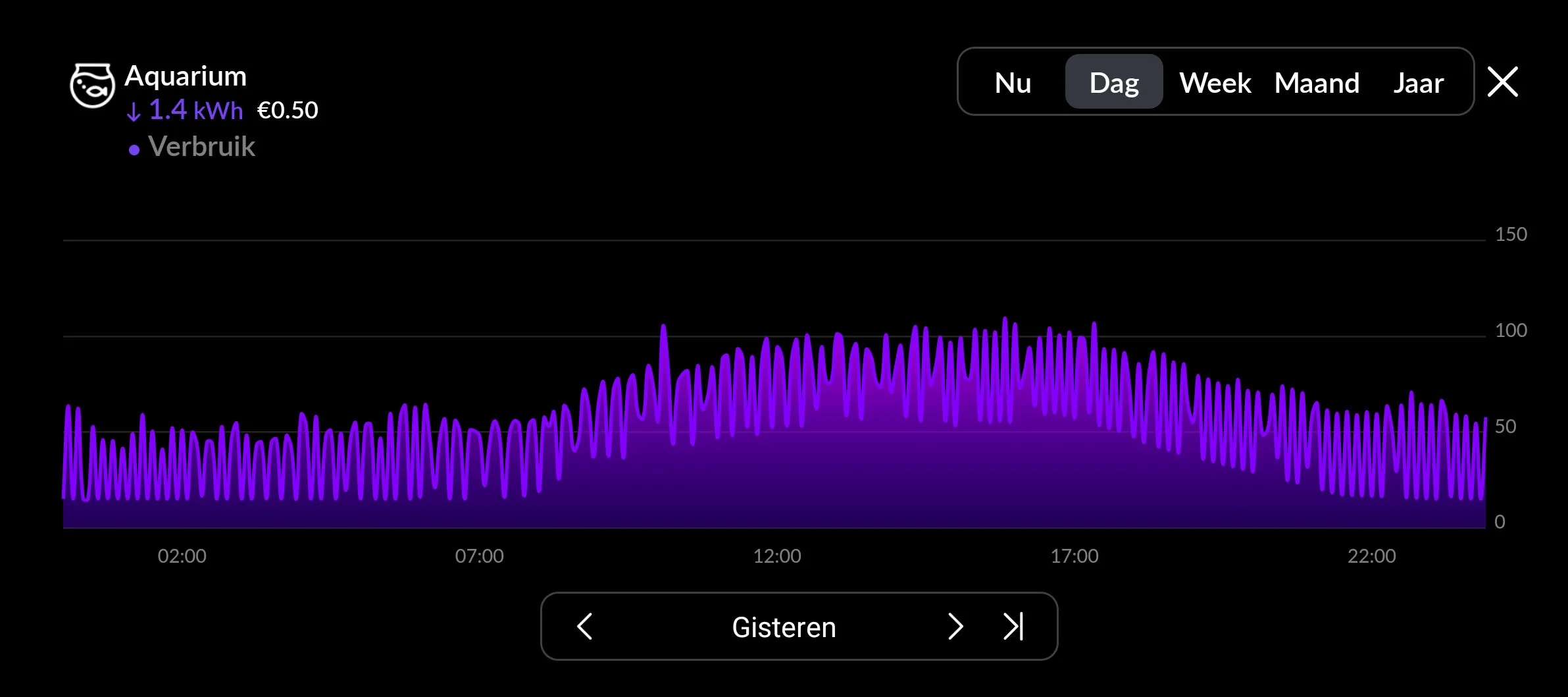Show the Maand overview
The height and width of the screenshot is (697, 1568).
1317,83
